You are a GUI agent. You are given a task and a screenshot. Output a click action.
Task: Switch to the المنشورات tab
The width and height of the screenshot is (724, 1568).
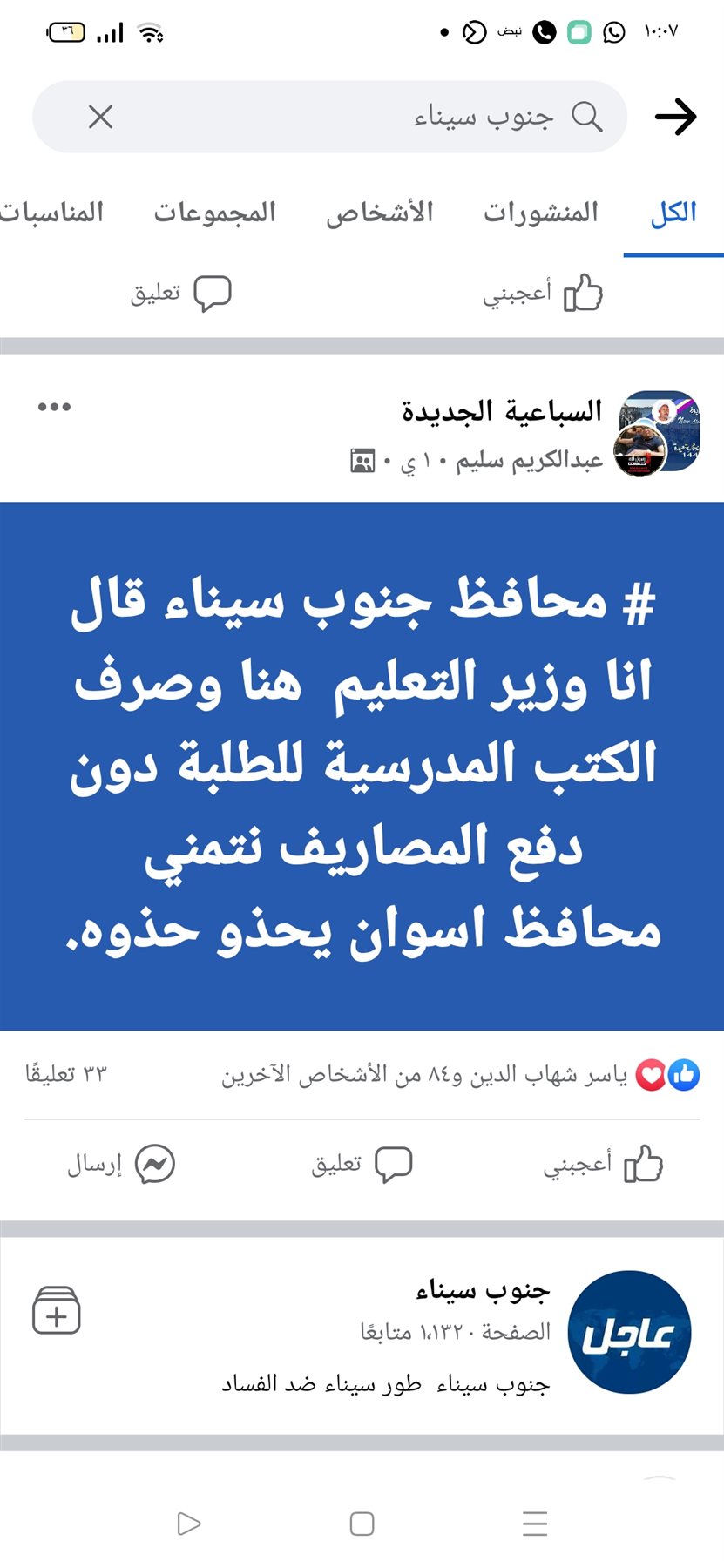coord(541,213)
